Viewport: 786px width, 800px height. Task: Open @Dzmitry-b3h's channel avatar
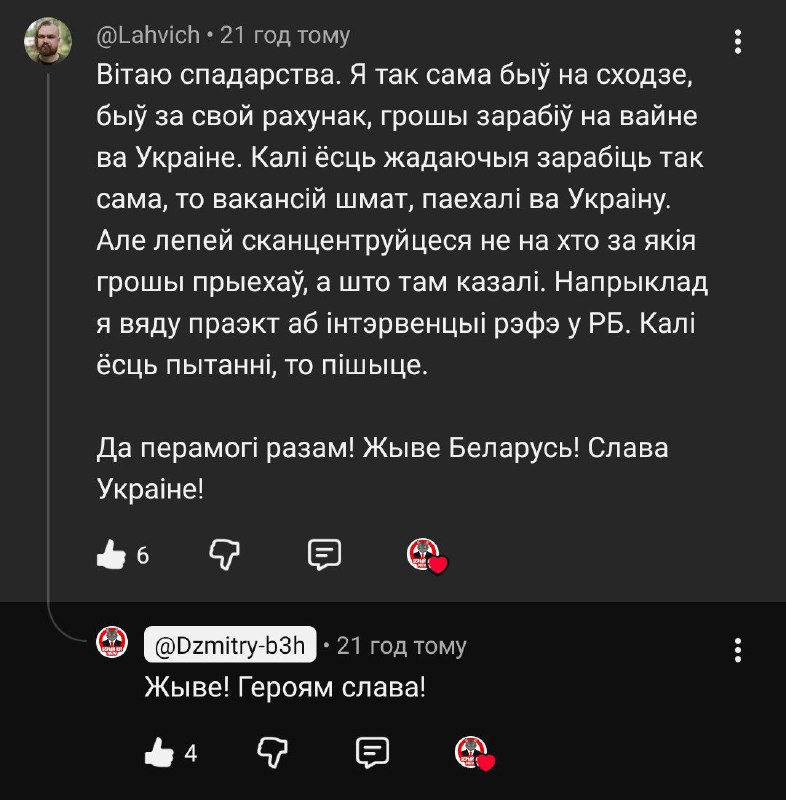tap(111, 642)
